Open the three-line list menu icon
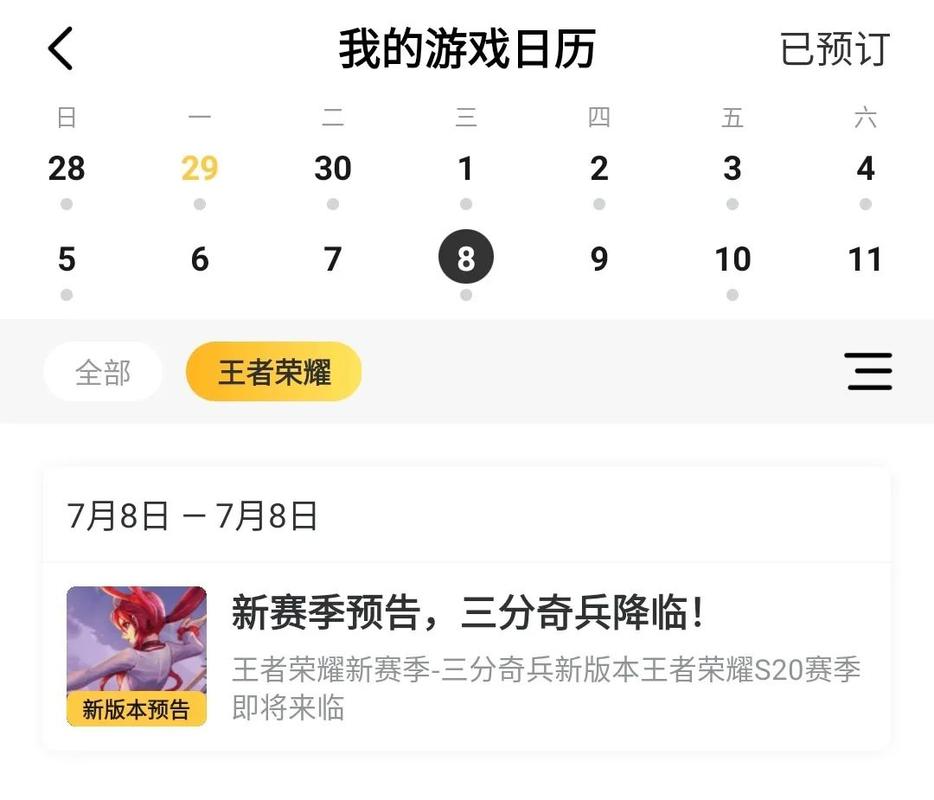 (868, 371)
